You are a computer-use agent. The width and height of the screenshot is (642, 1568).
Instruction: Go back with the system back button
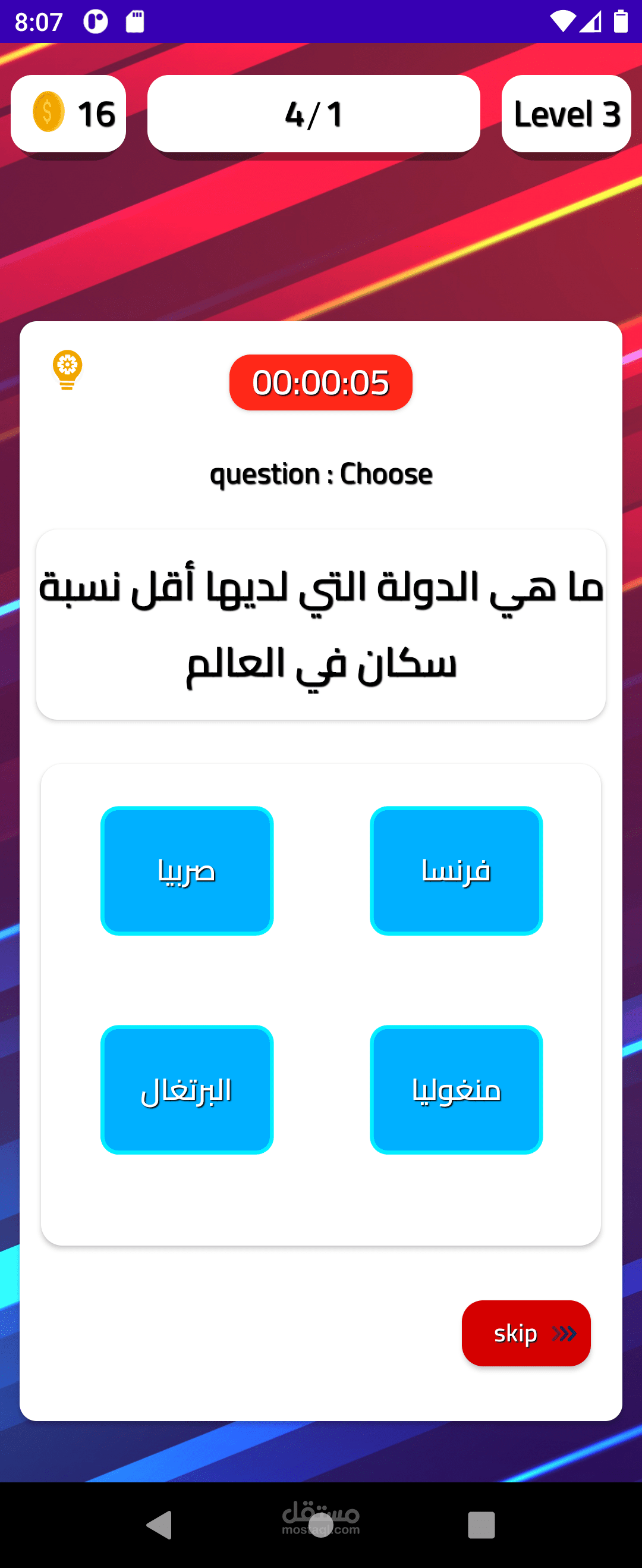[x=159, y=1525]
